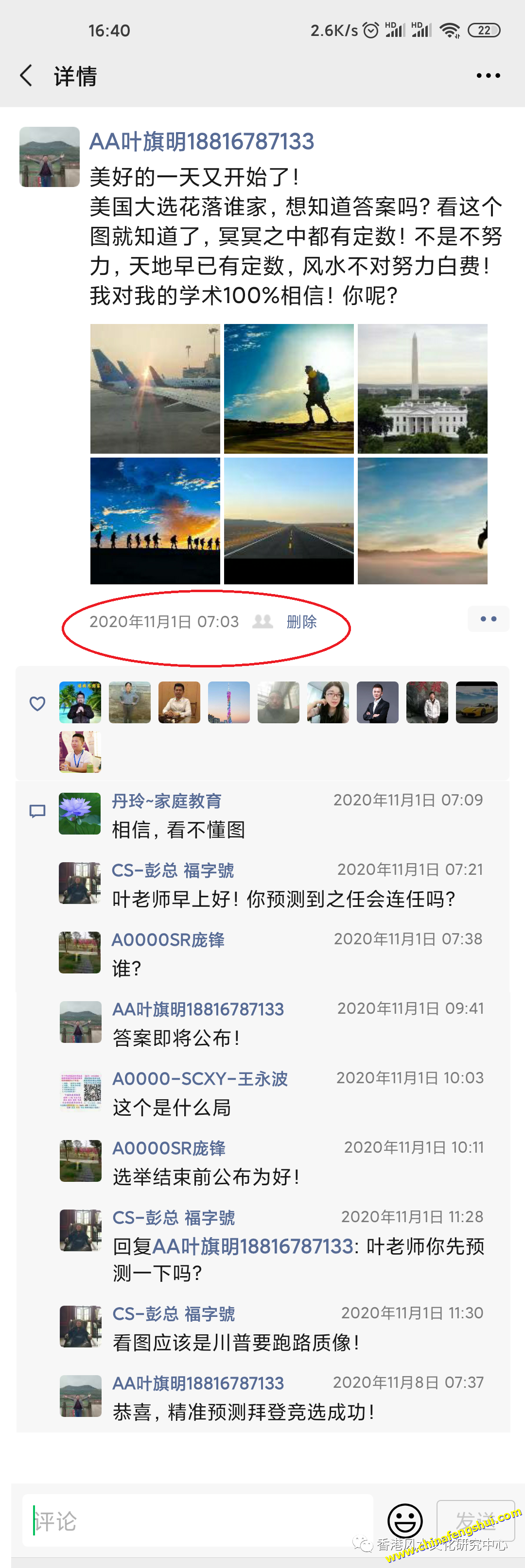Send the comment with 发送 button
Image resolution: width=525 pixels, height=1568 pixels.
click(476, 1520)
